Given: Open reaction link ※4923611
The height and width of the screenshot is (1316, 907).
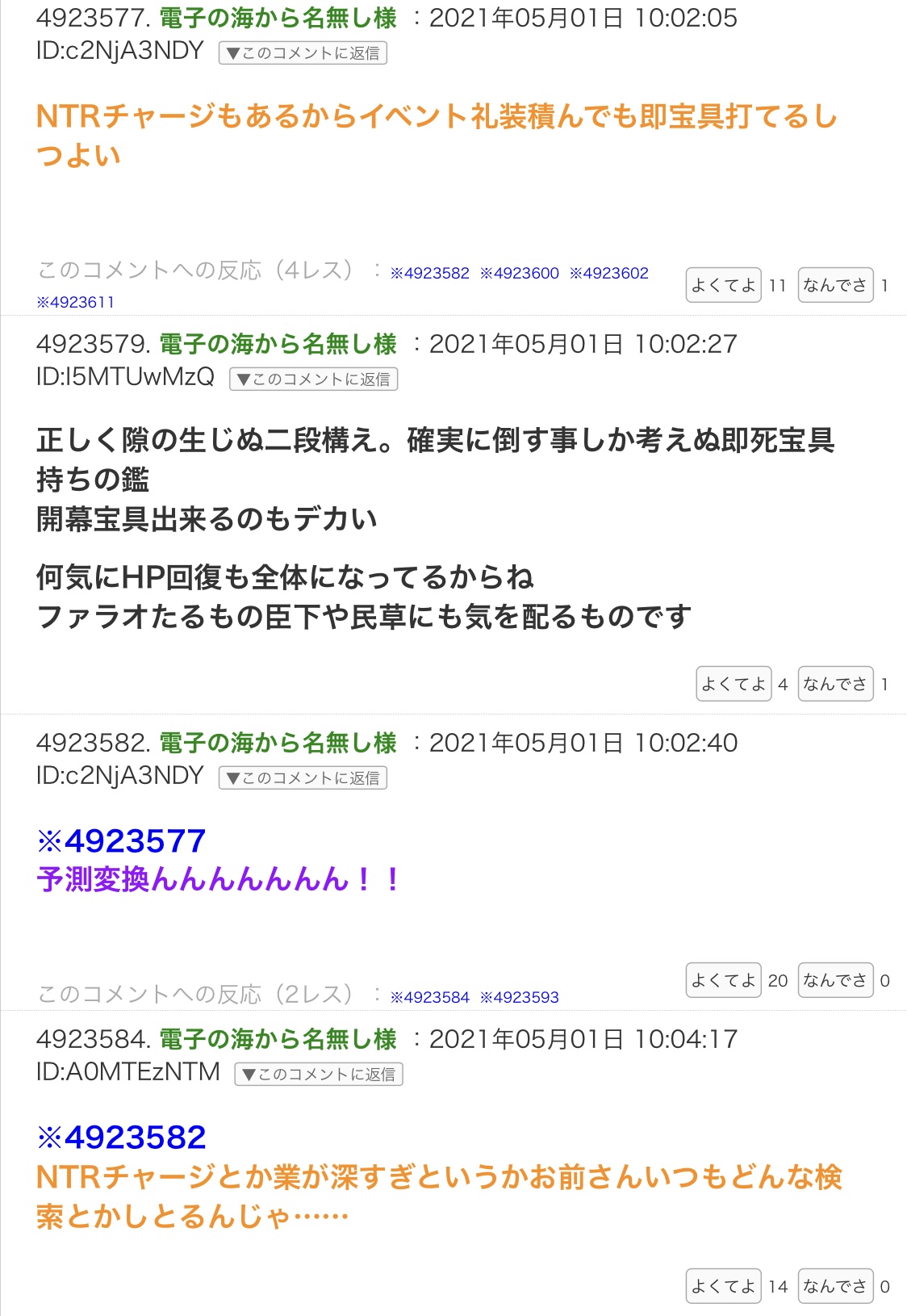Looking at the screenshot, I should pos(76,302).
